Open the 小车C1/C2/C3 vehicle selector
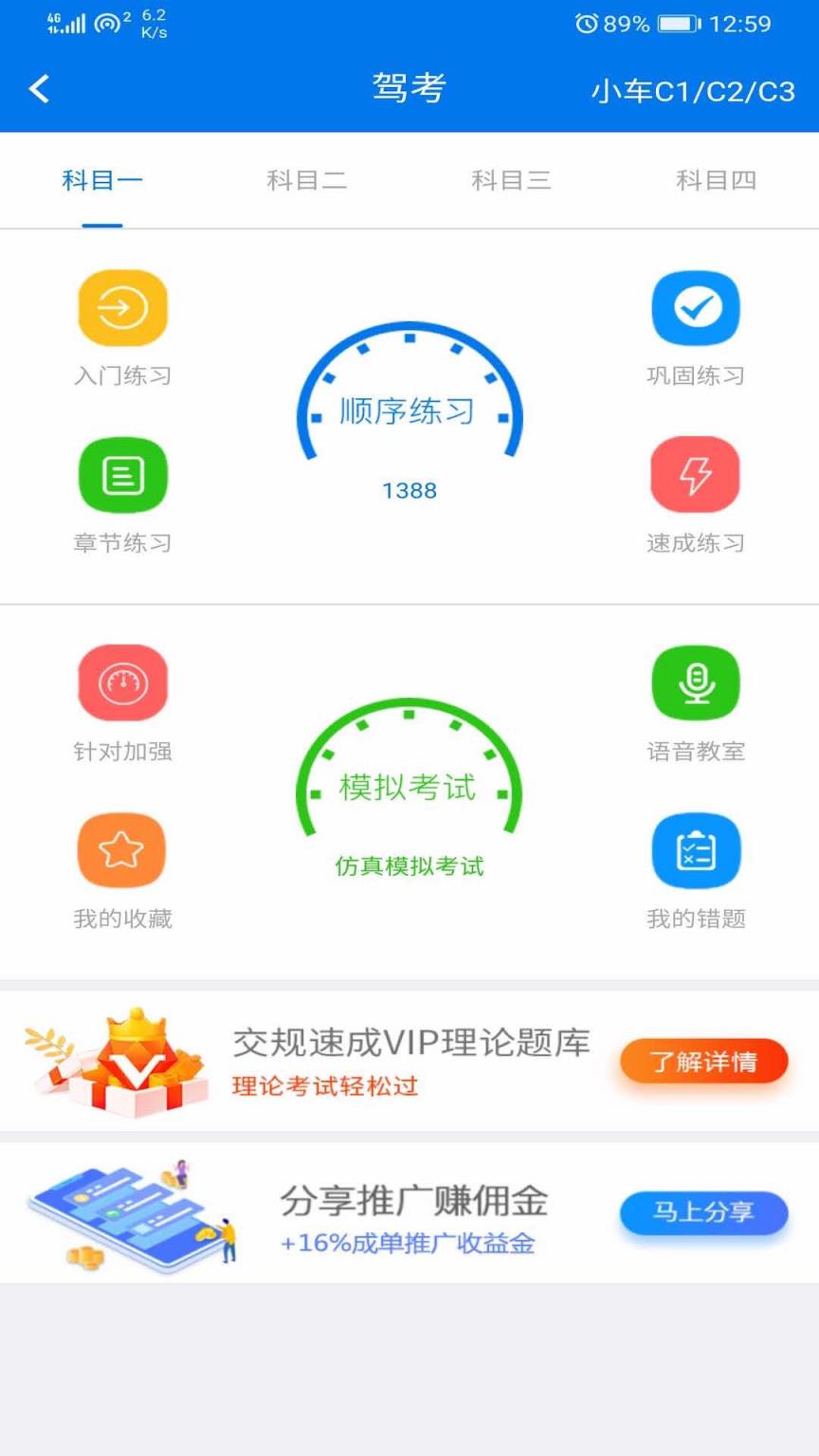The height and width of the screenshot is (1456, 819). (x=694, y=88)
